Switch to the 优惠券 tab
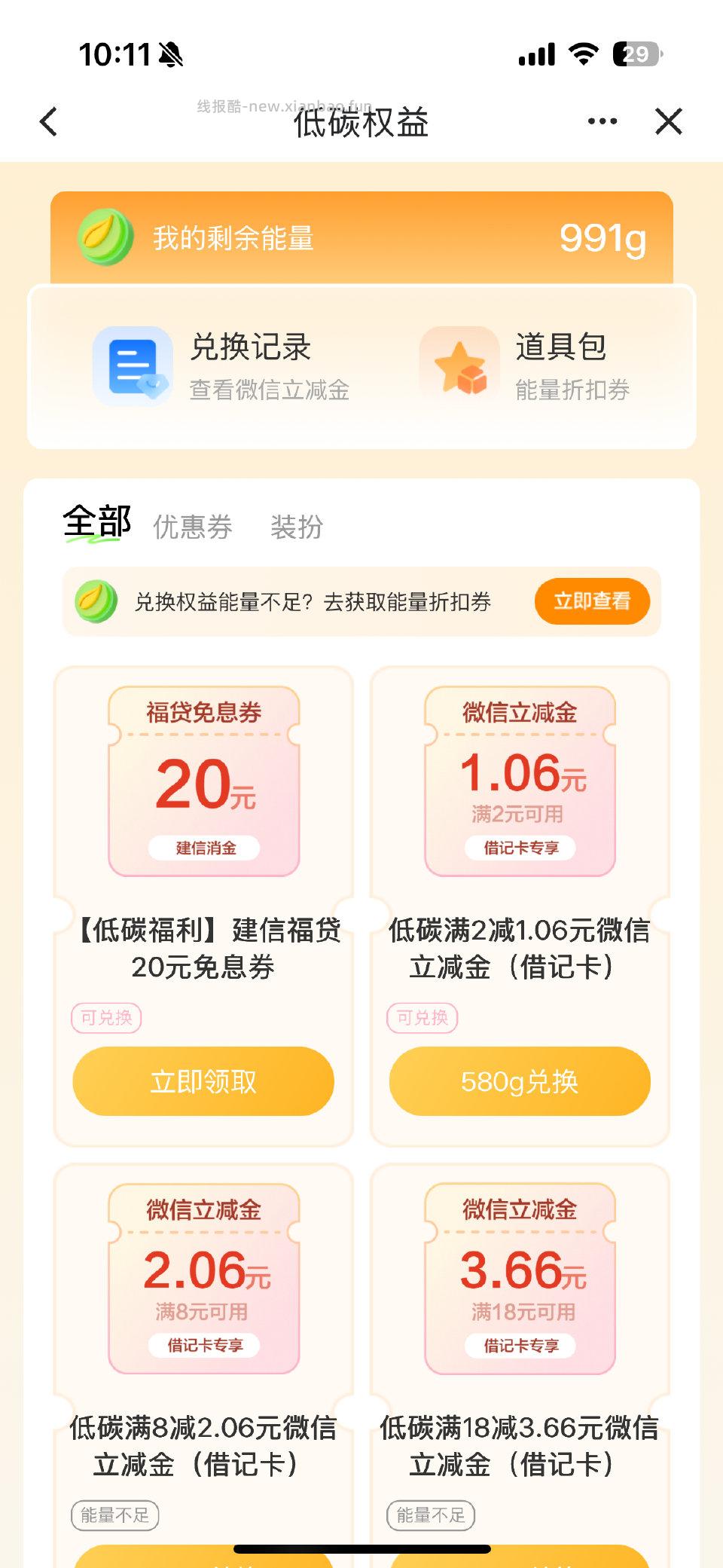 (193, 526)
